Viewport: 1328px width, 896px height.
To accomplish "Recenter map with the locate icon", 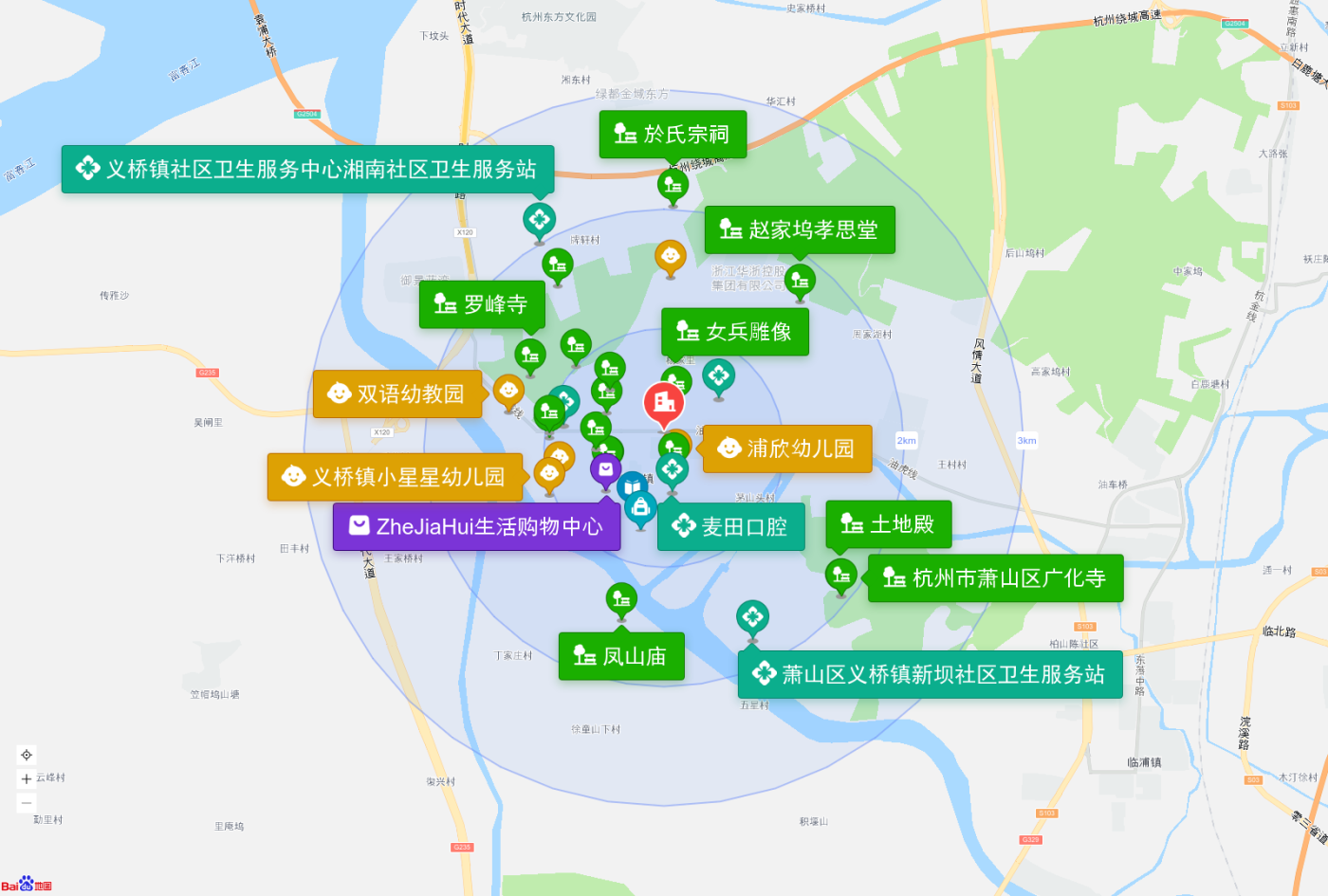I will [27, 756].
